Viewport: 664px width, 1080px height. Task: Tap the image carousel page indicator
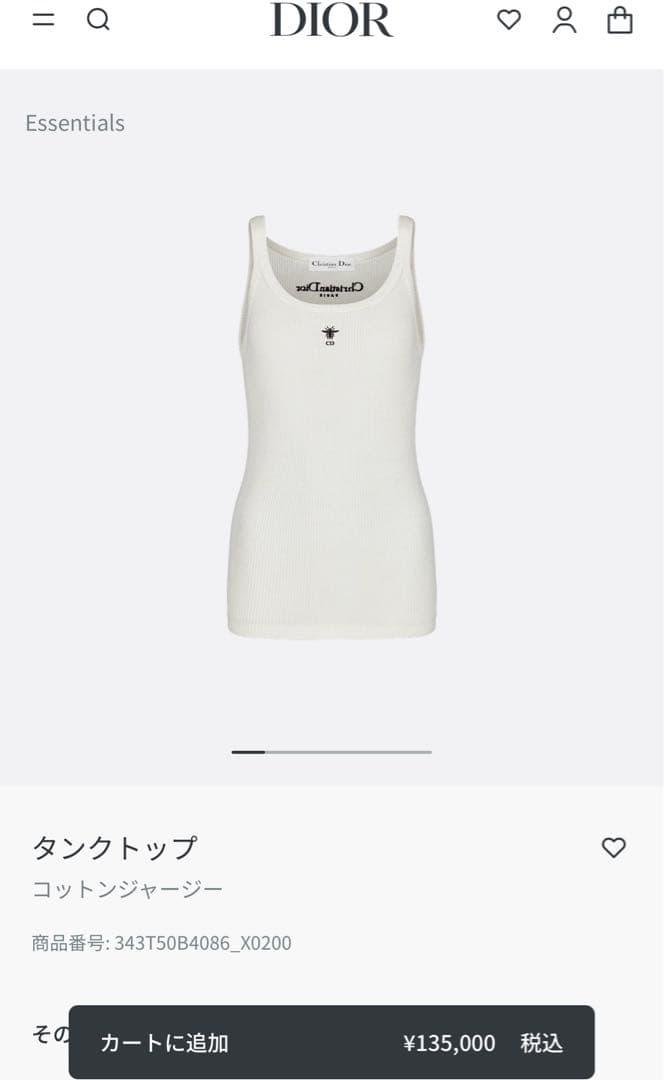pos(332,752)
